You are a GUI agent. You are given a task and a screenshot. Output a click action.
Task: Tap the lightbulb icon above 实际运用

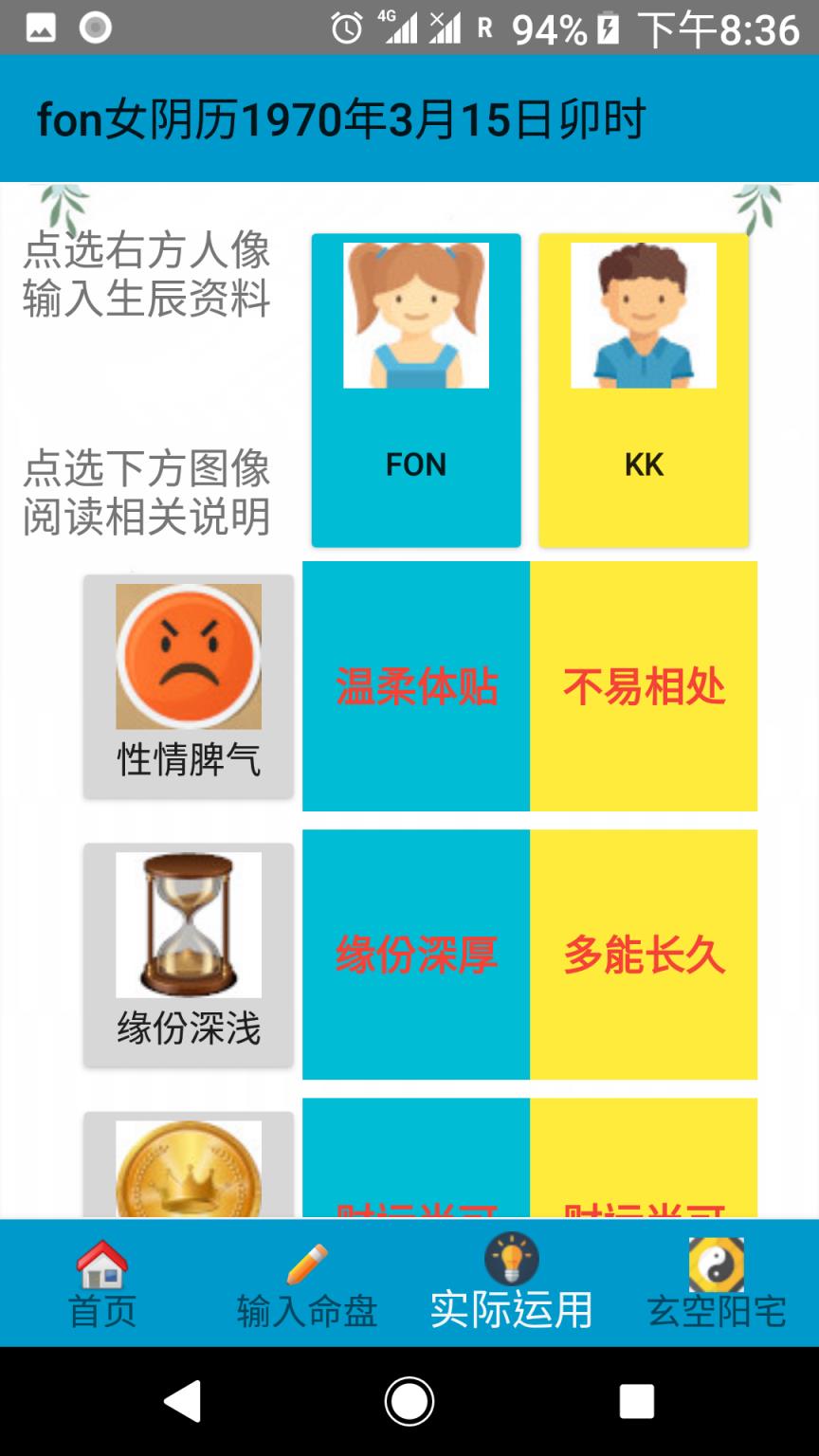click(x=512, y=1261)
